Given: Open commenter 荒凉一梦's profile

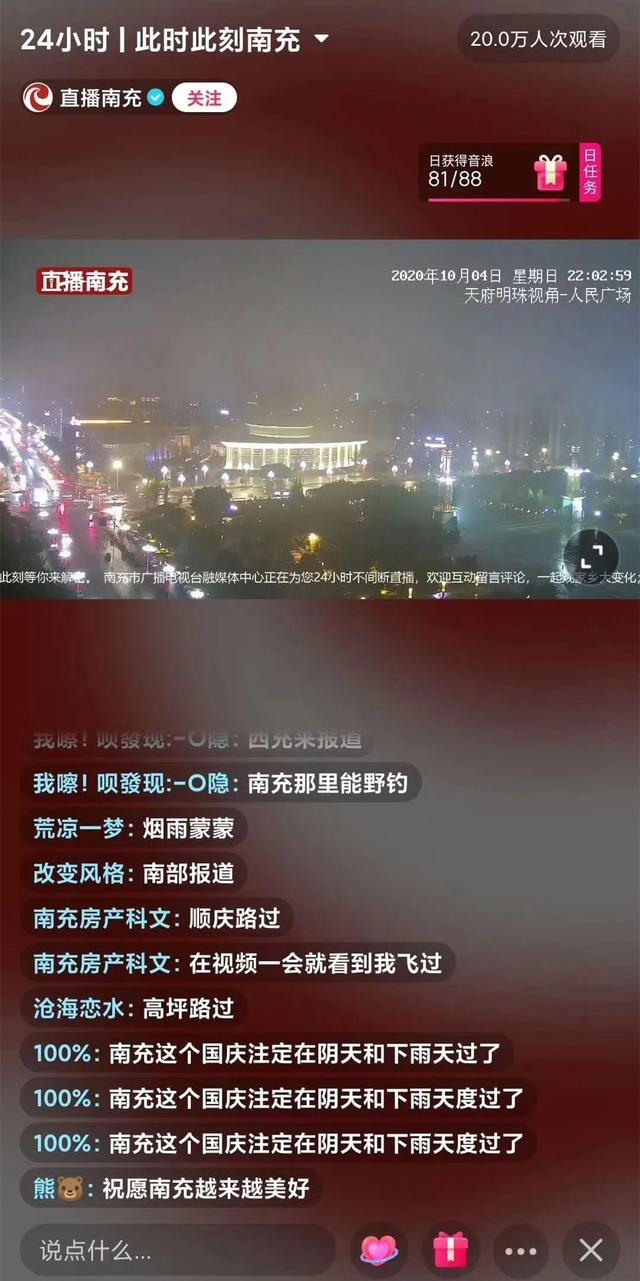Looking at the screenshot, I should point(78,828).
